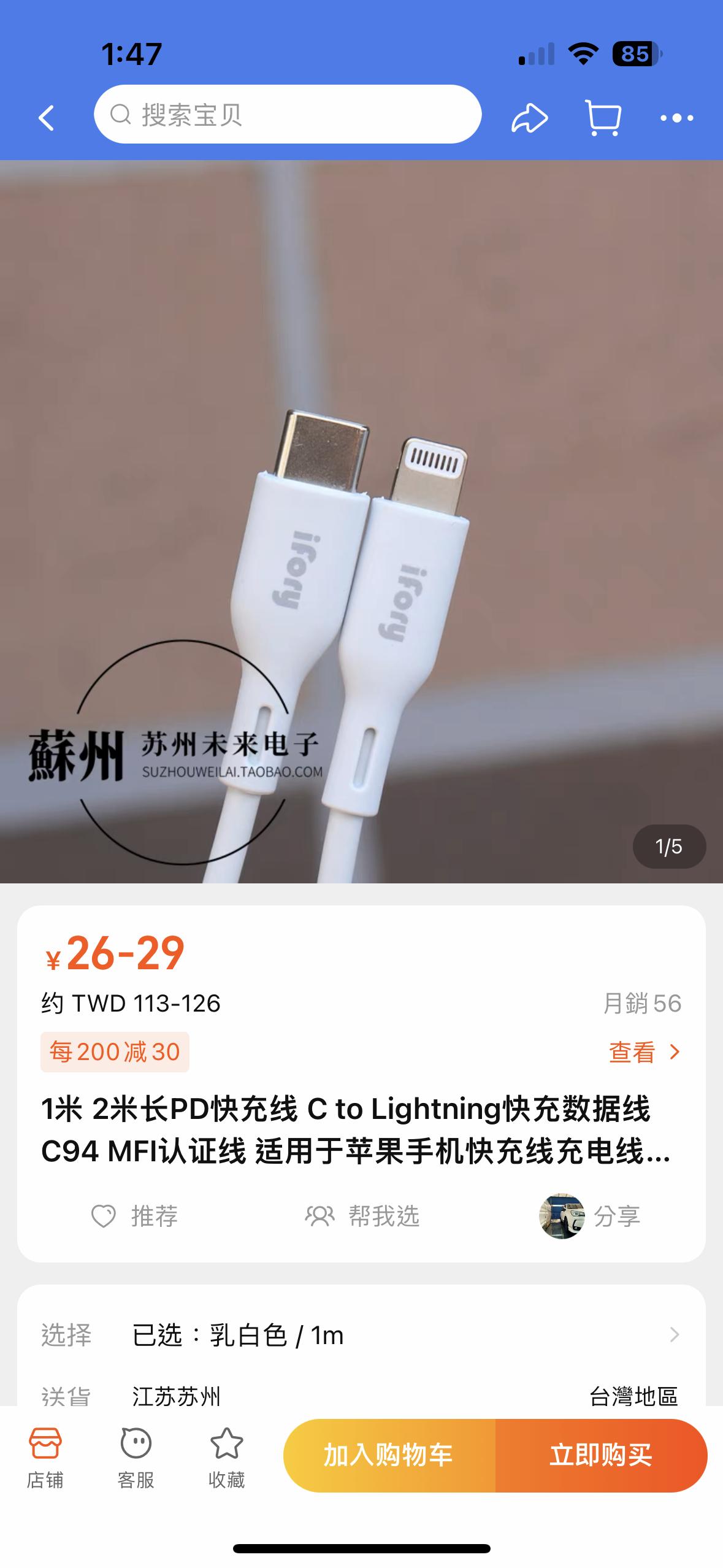Tap the 搜索宝贝 search box
723x1568 pixels.
tap(287, 115)
